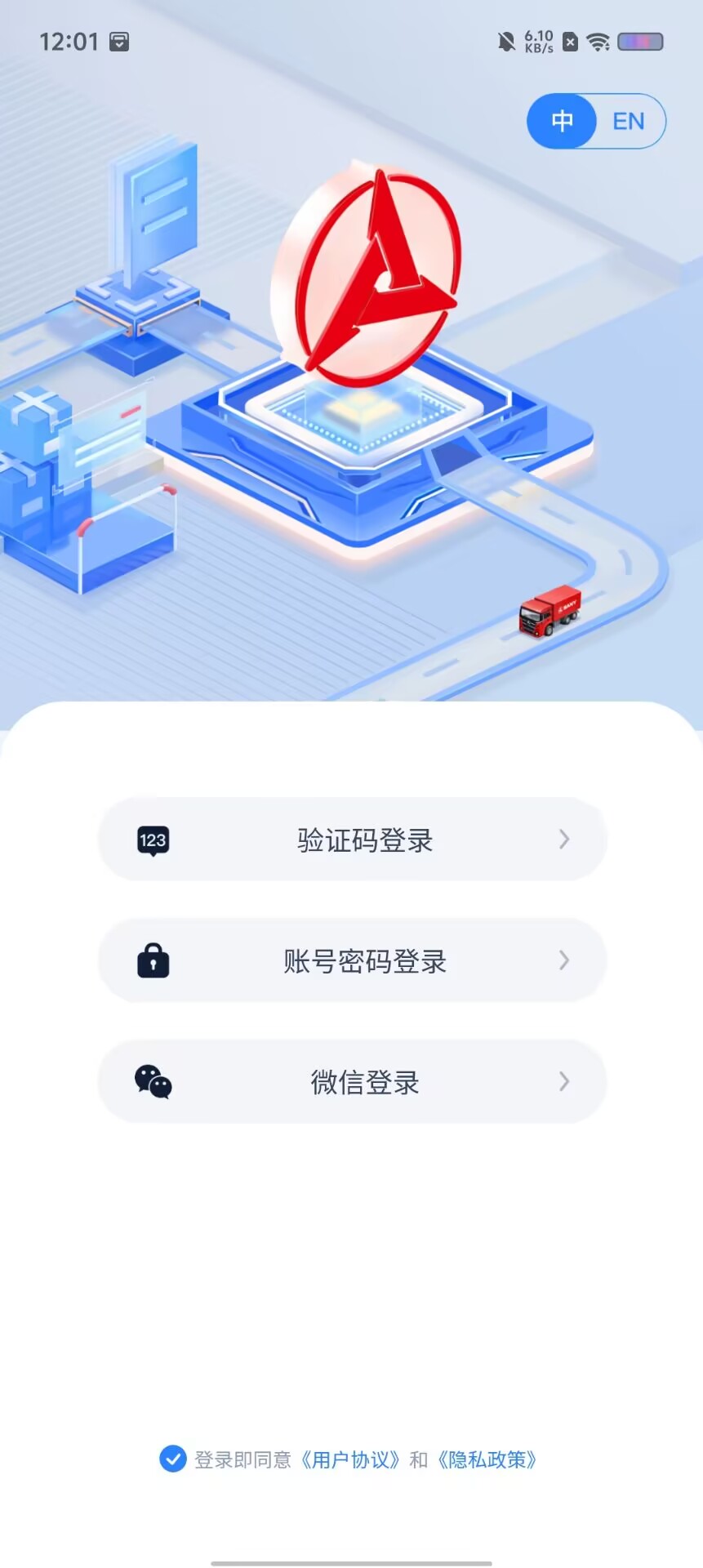703x1568 pixels.
Task: Read the 《隐私政策》 link
Action: (x=487, y=1459)
